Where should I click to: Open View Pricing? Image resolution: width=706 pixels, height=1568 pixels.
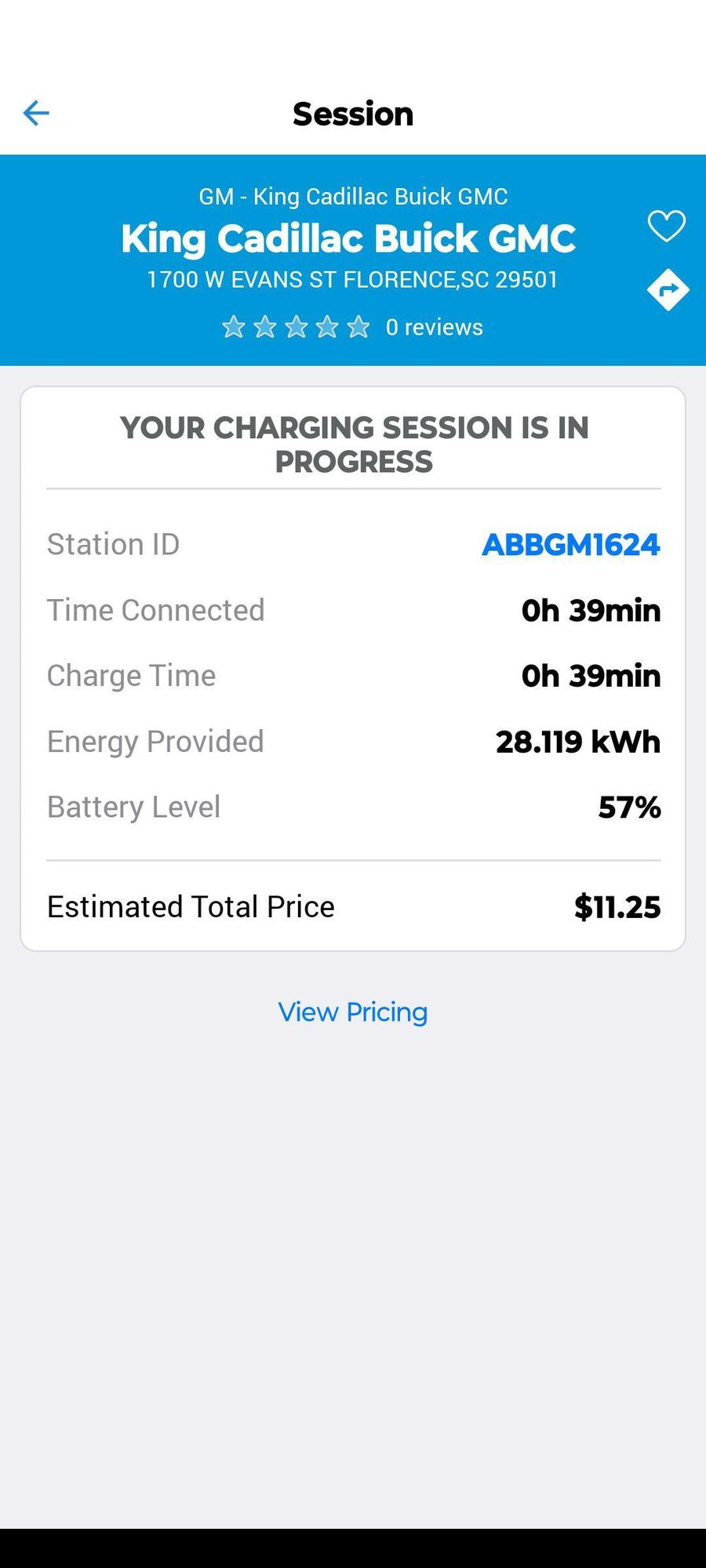pyautogui.click(x=352, y=1012)
